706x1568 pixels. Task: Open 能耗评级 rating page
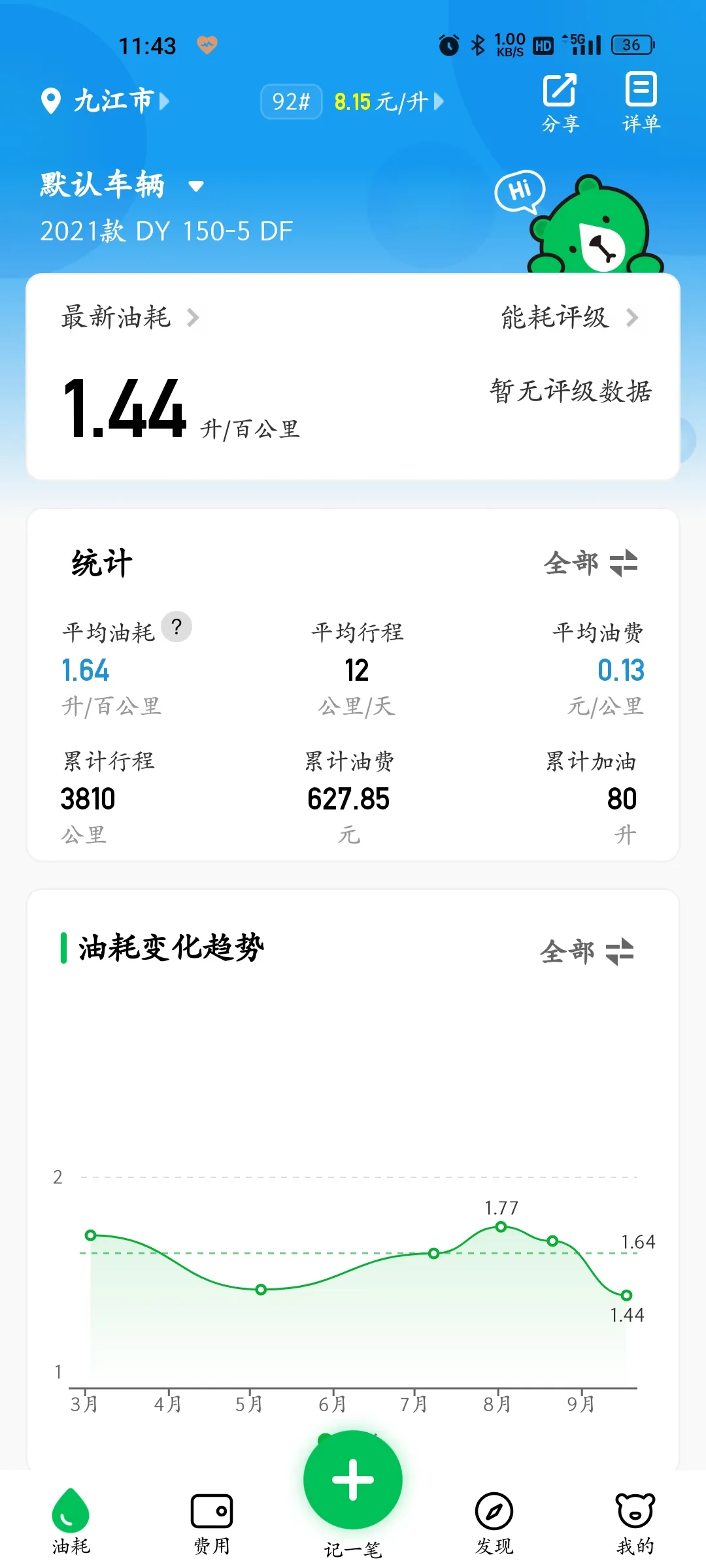(x=569, y=318)
